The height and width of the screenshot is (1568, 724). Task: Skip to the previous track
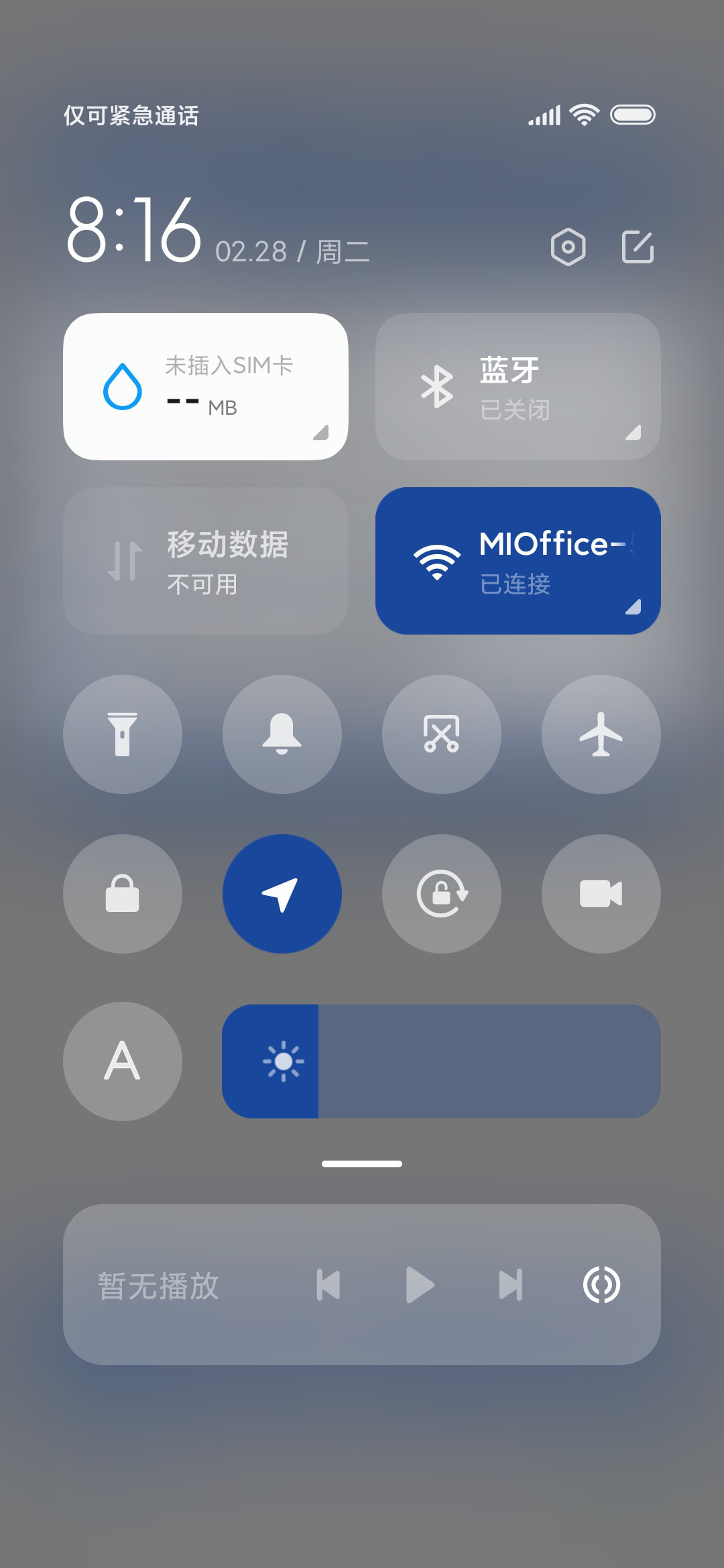328,1285
